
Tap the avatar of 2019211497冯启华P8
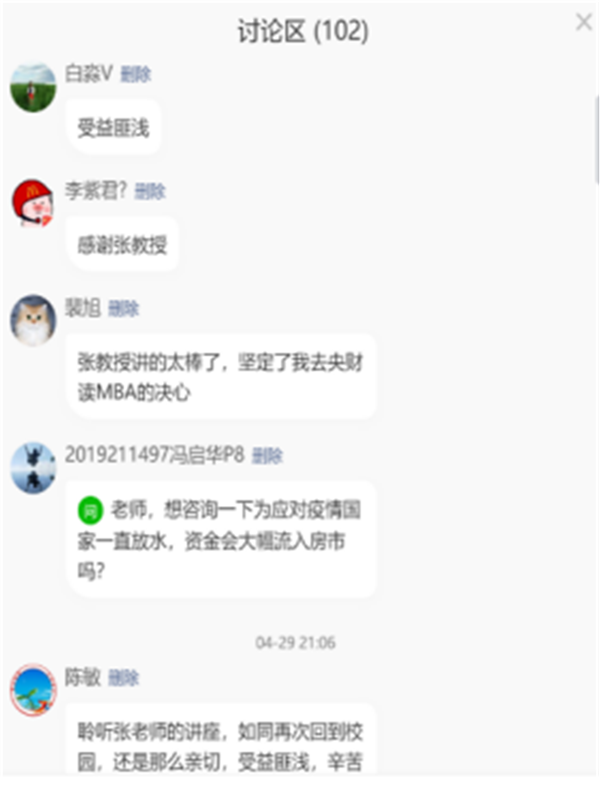point(33,468)
